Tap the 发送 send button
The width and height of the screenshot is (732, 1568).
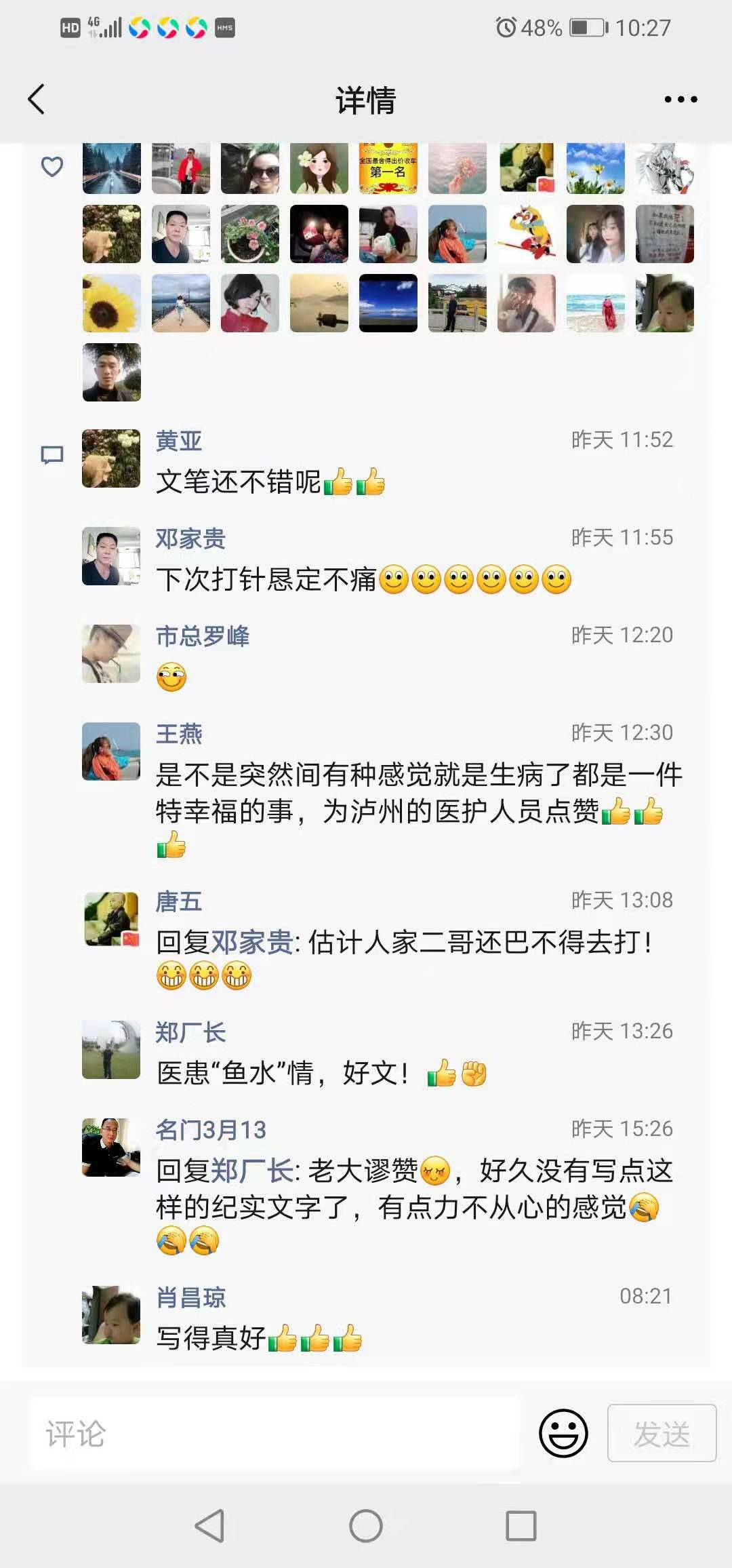point(662,1433)
